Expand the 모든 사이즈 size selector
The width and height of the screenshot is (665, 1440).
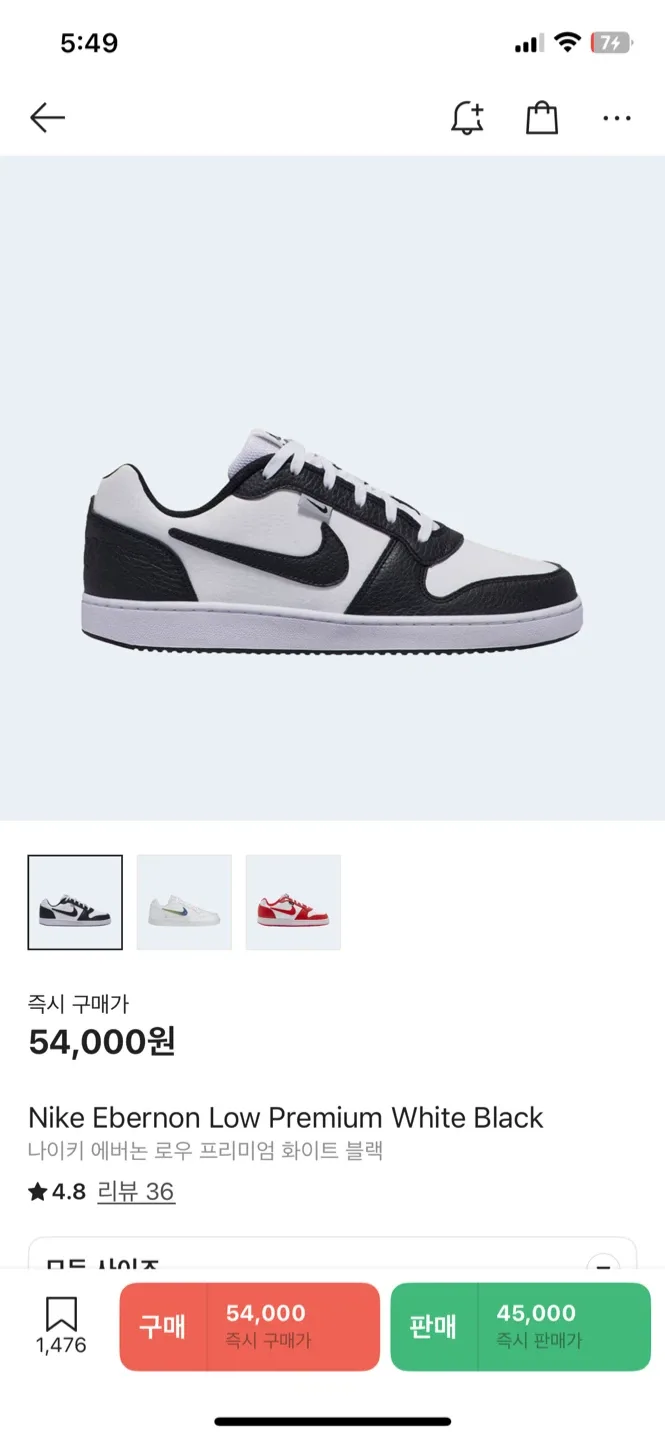[332, 1255]
